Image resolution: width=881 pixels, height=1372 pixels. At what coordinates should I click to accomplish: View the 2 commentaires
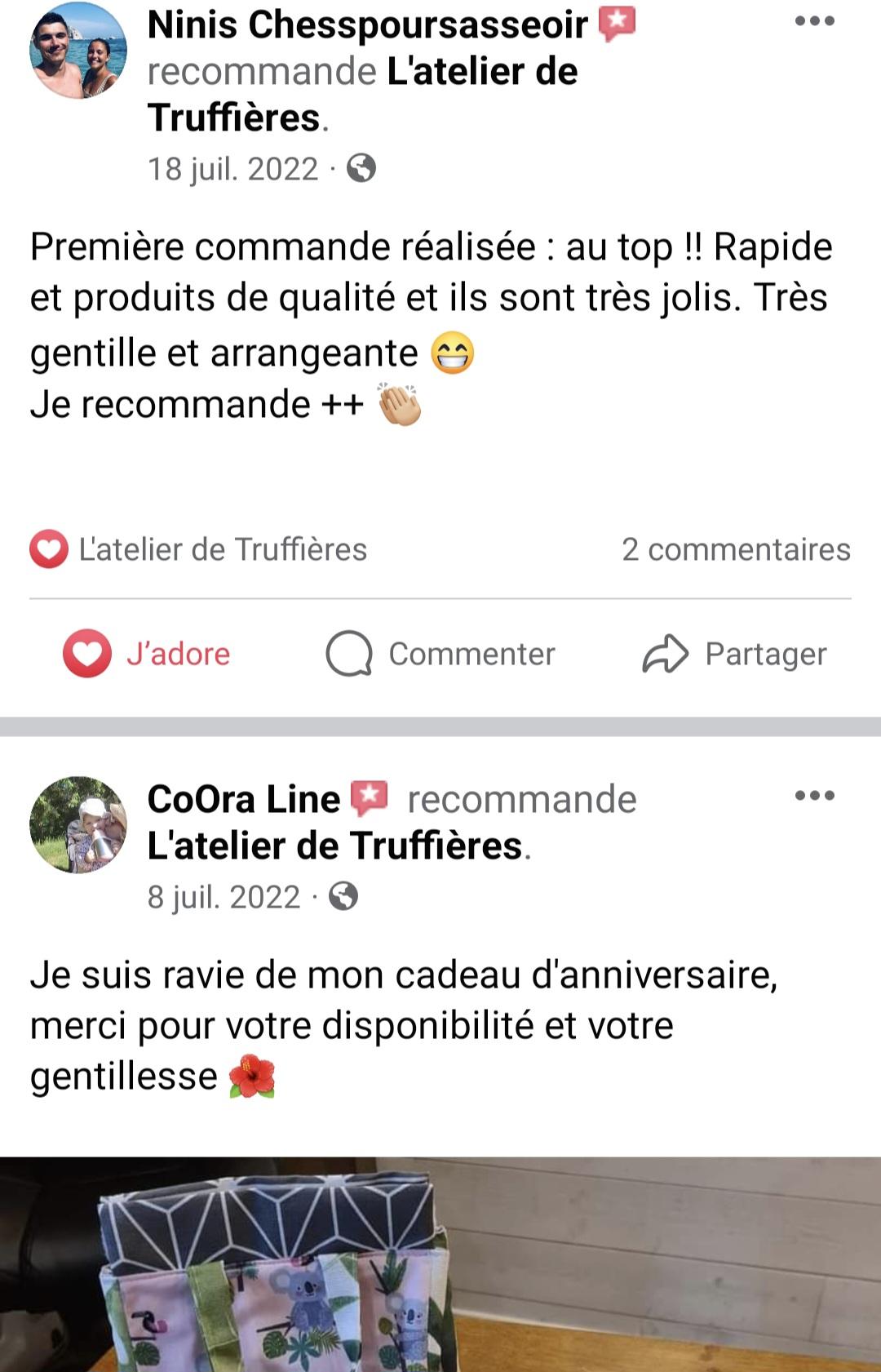click(x=735, y=549)
